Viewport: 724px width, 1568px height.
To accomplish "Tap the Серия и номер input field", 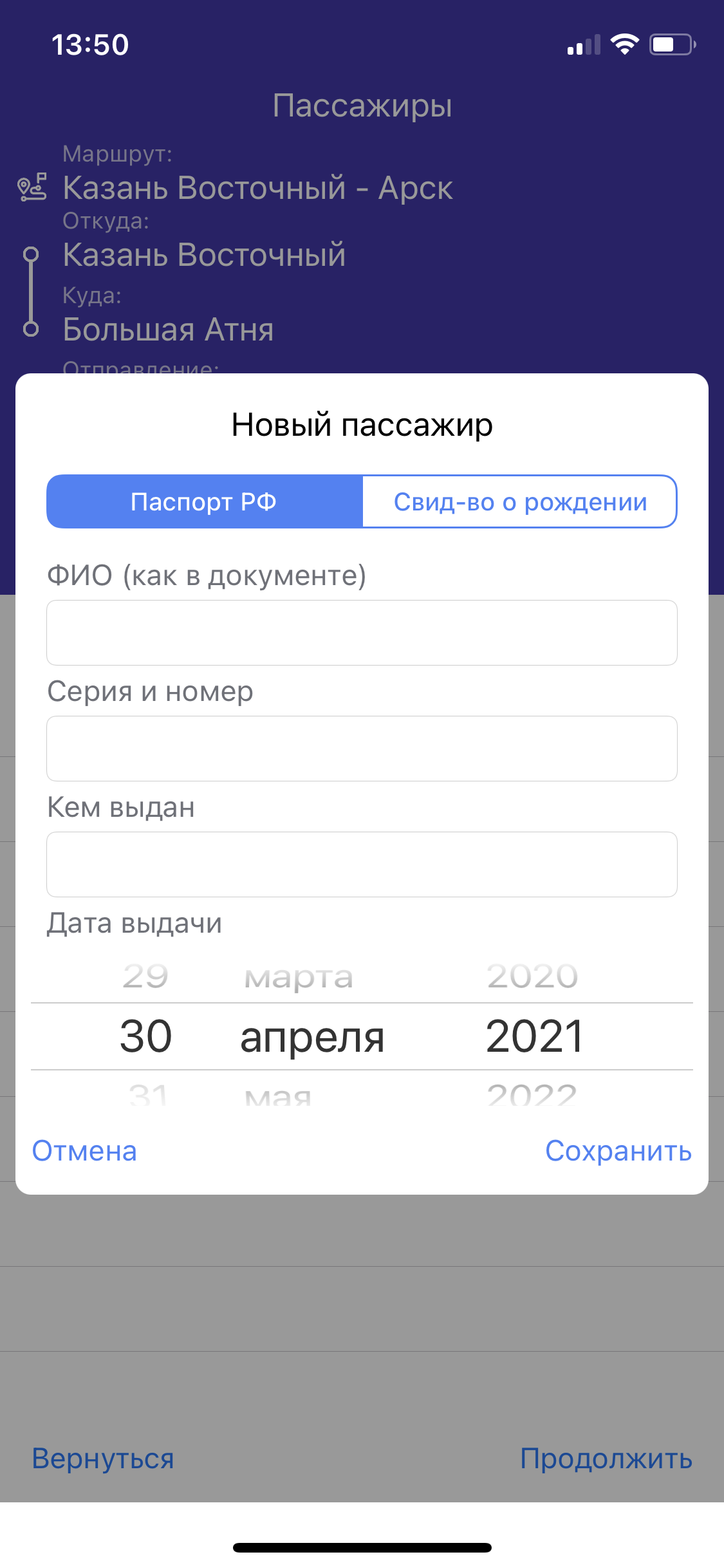I will coord(362,749).
